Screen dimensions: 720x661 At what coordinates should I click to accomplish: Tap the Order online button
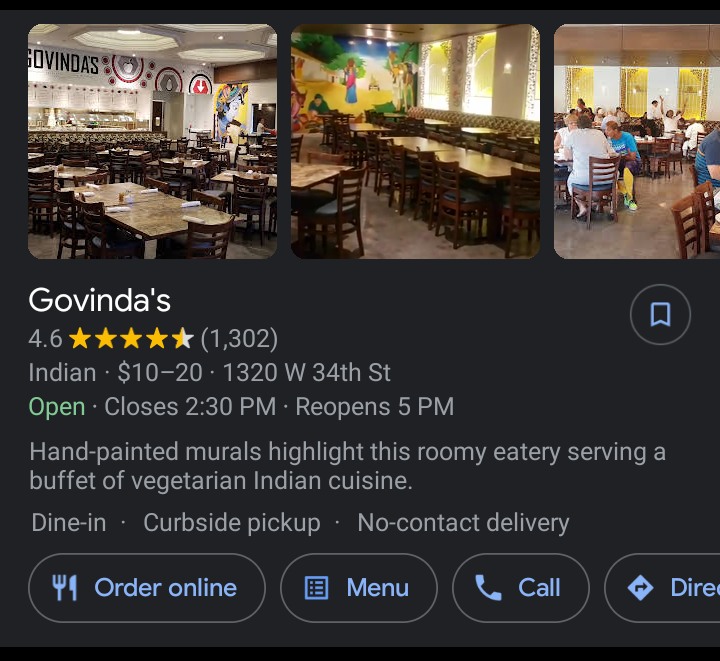(x=147, y=588)
